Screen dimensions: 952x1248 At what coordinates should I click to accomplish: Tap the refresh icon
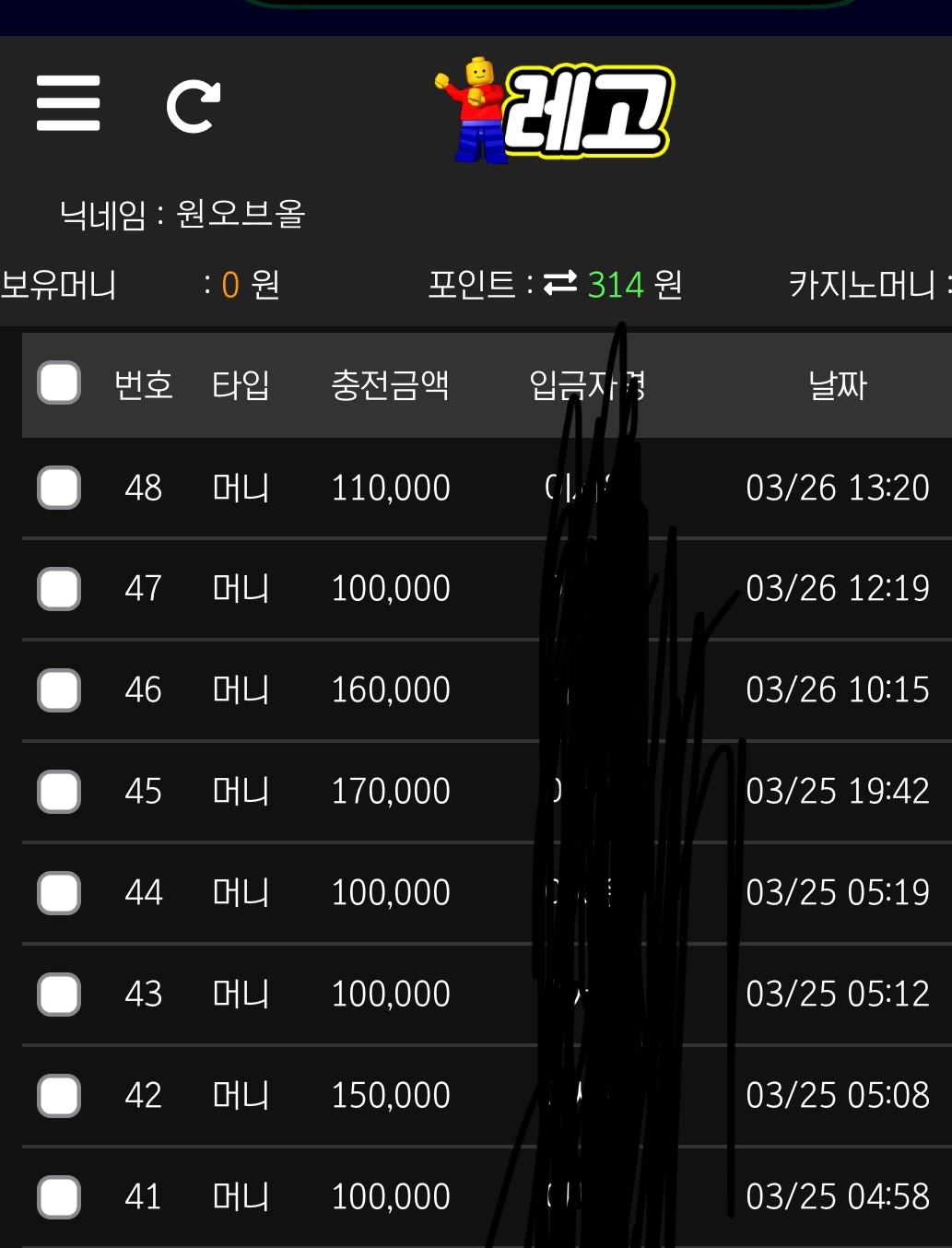[x=194, y=107]
